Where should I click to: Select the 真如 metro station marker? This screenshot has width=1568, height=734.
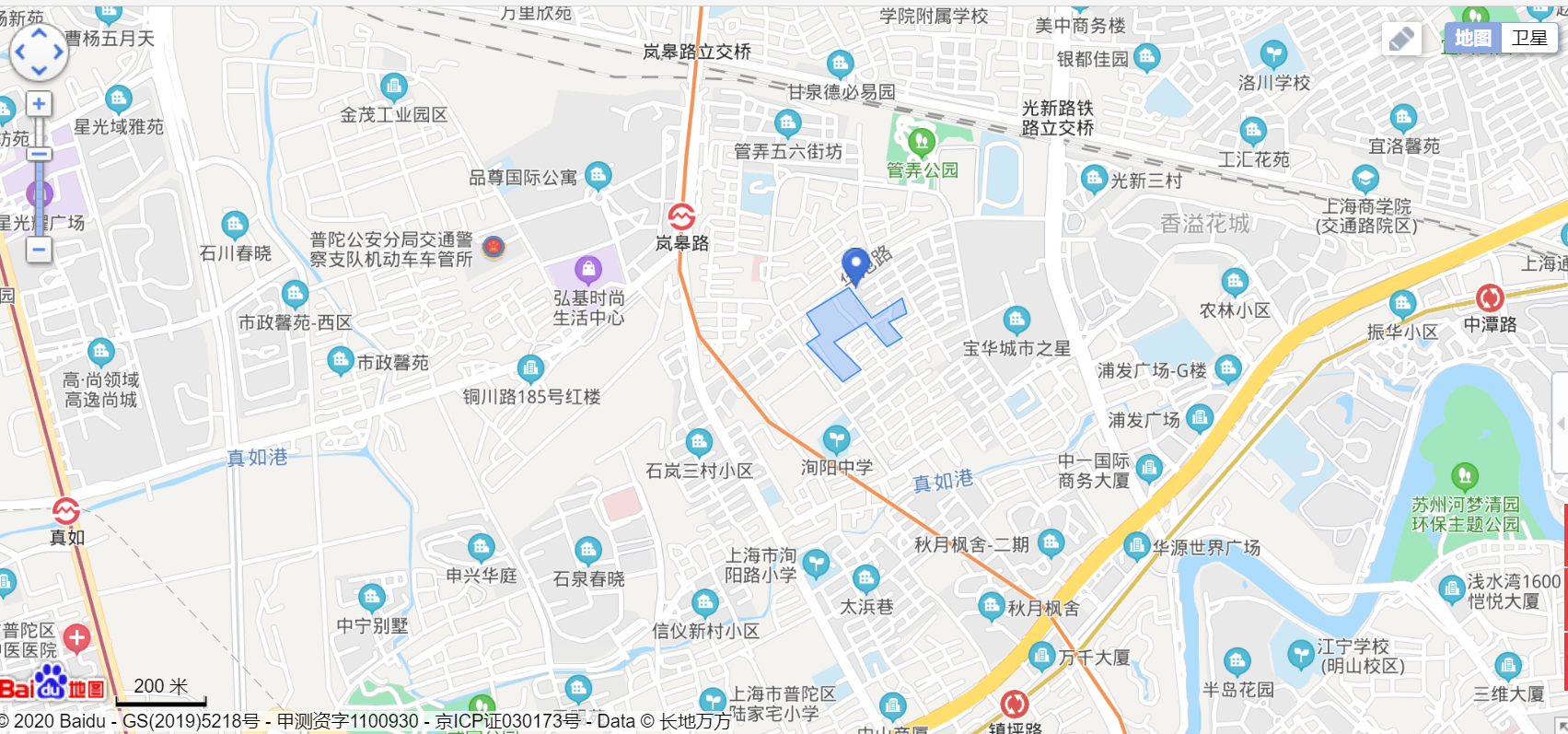66,510
